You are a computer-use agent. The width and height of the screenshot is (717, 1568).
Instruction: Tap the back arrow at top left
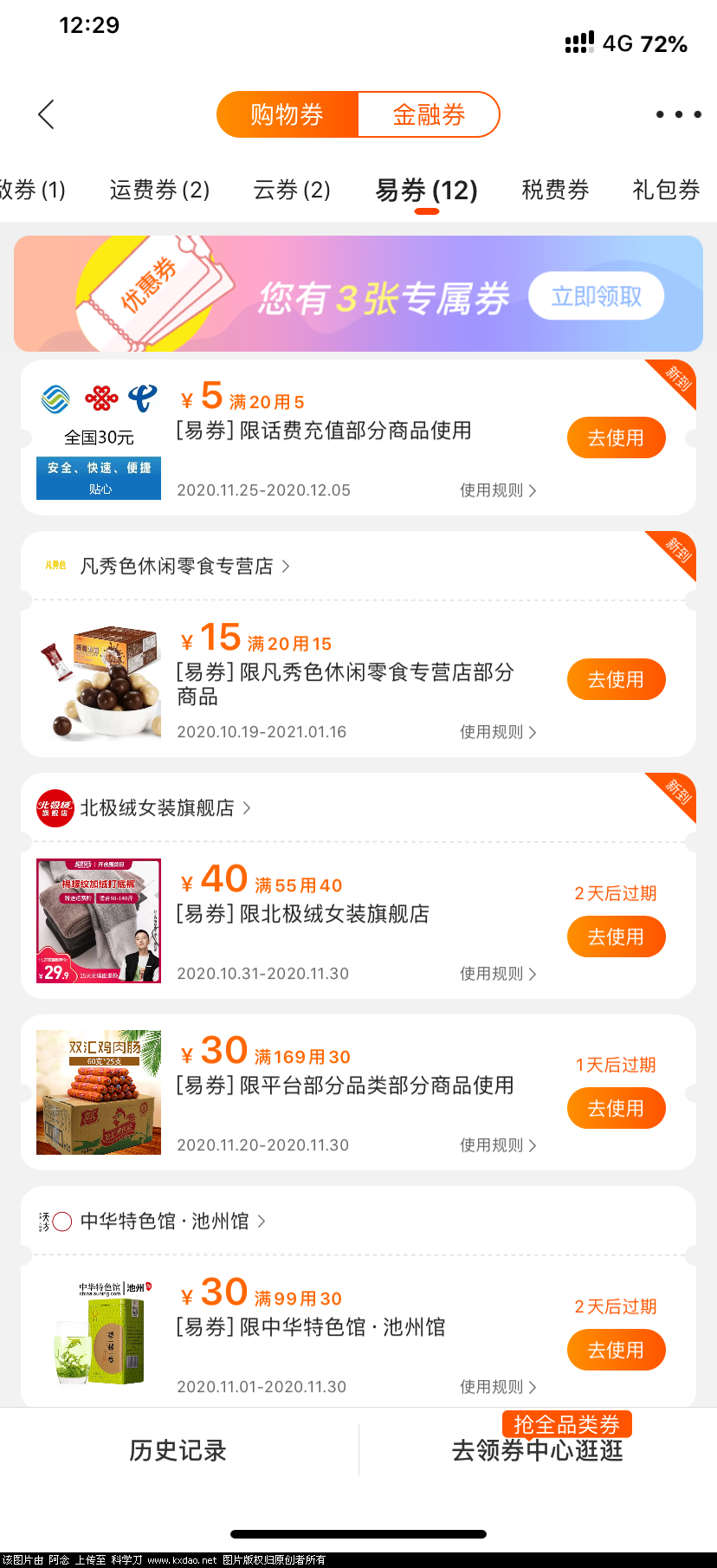pyautogui.click(x=46, y=113)
